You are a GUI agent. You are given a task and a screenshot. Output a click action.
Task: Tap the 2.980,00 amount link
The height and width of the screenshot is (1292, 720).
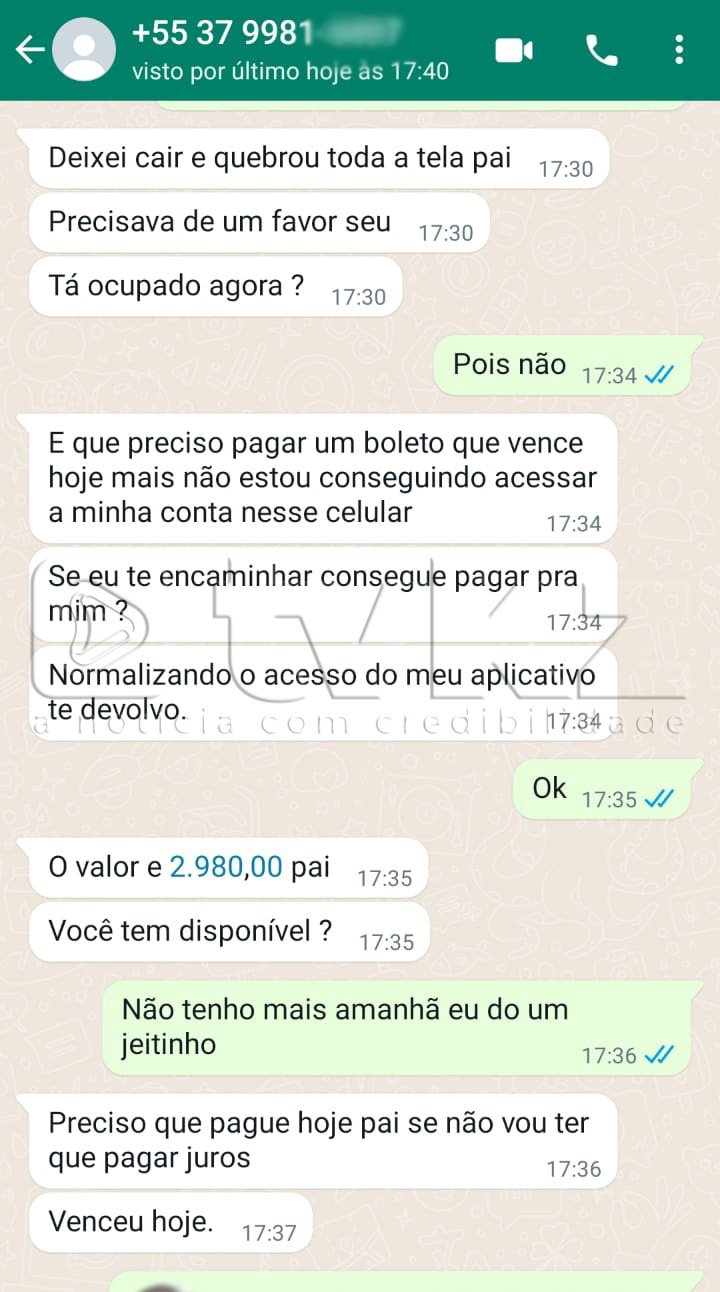coord(226,867)
